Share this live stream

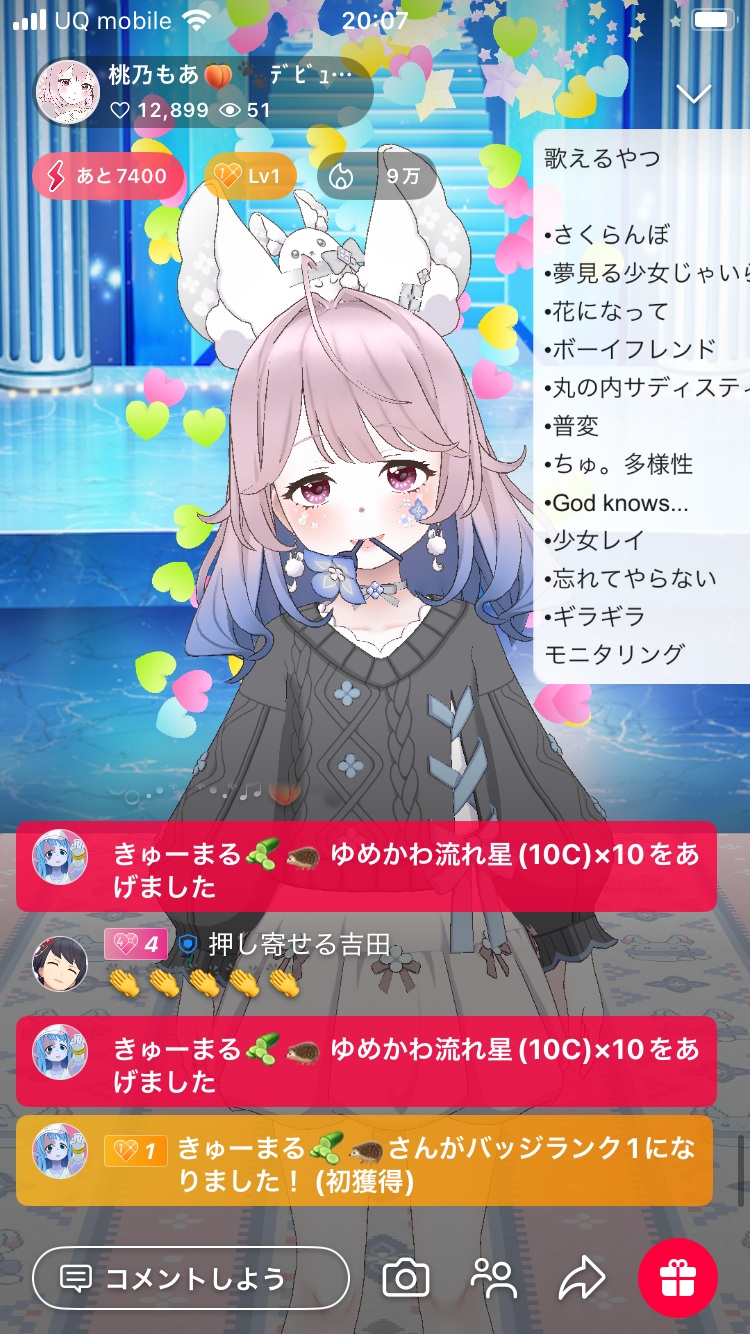pyautogui.click(x=581, y=1278)
